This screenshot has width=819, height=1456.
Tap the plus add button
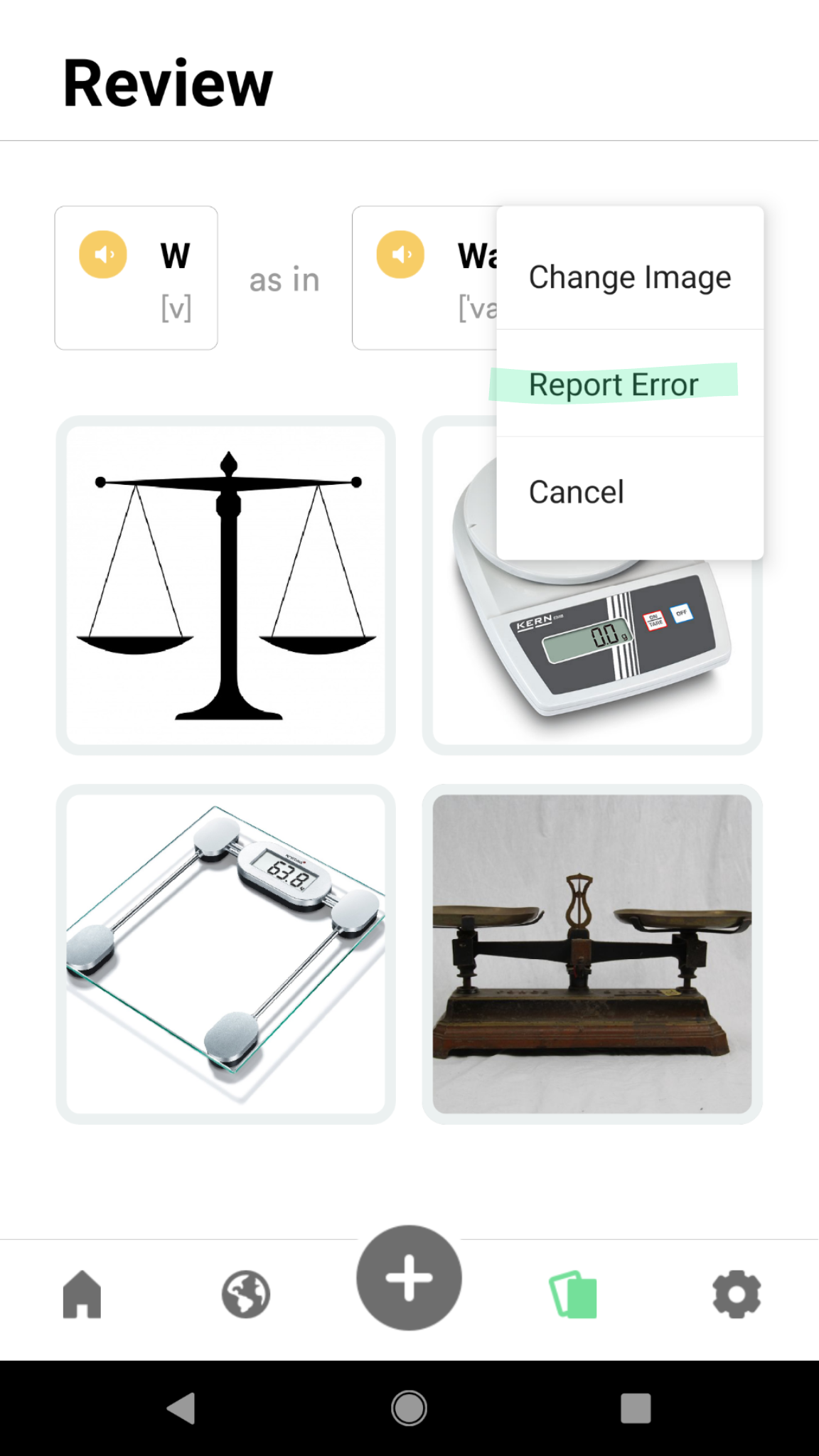(409, 1278)
